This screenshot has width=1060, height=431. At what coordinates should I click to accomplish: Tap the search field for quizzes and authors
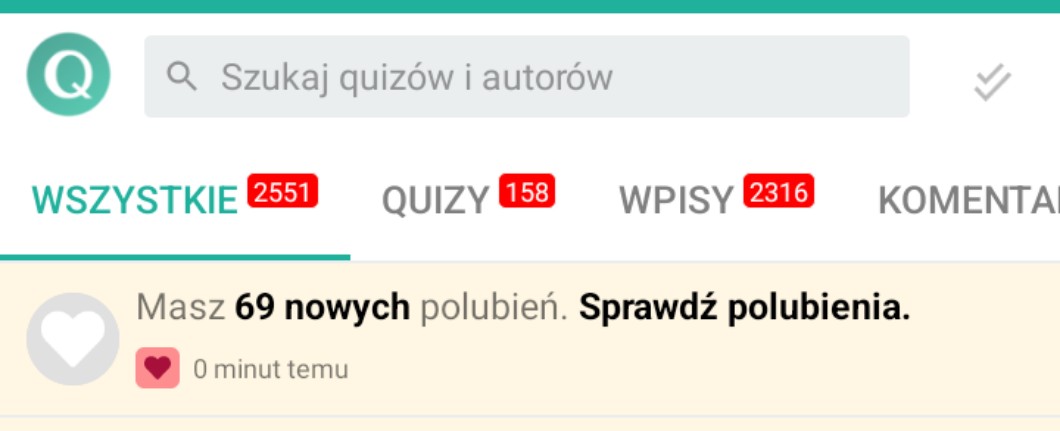pos(527,76)
